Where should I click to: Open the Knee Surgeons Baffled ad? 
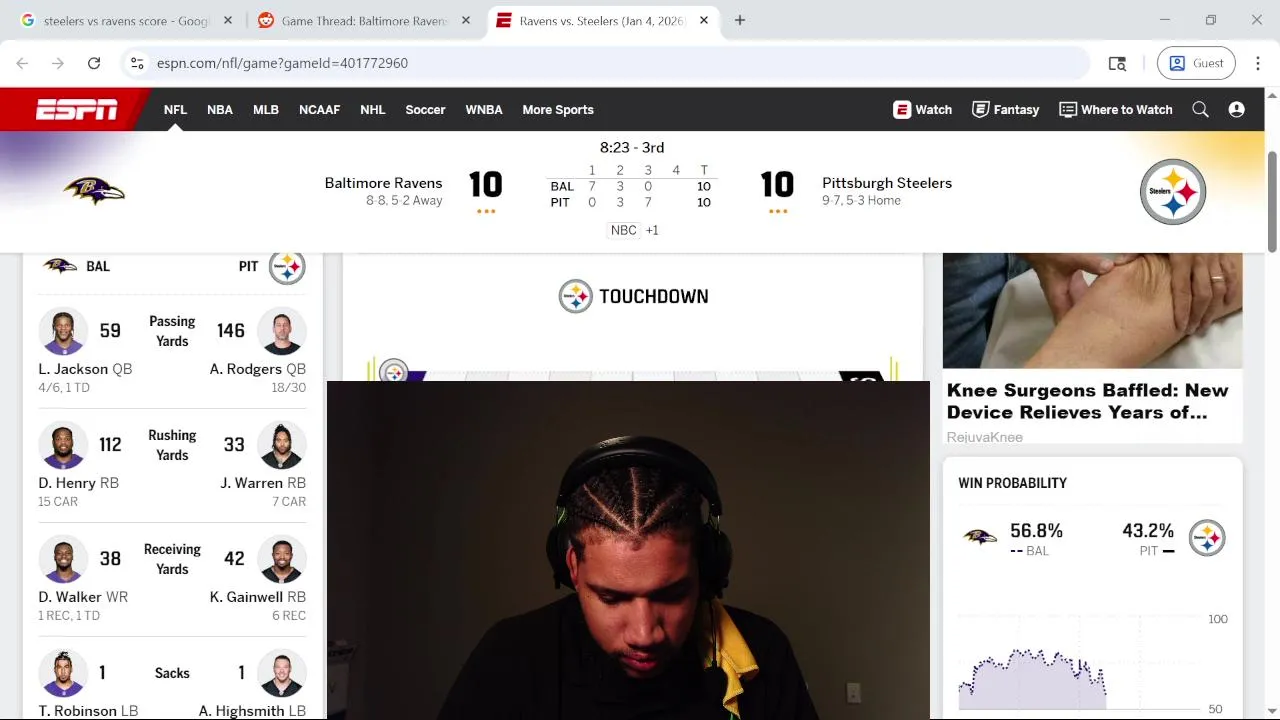[1087, 401]
